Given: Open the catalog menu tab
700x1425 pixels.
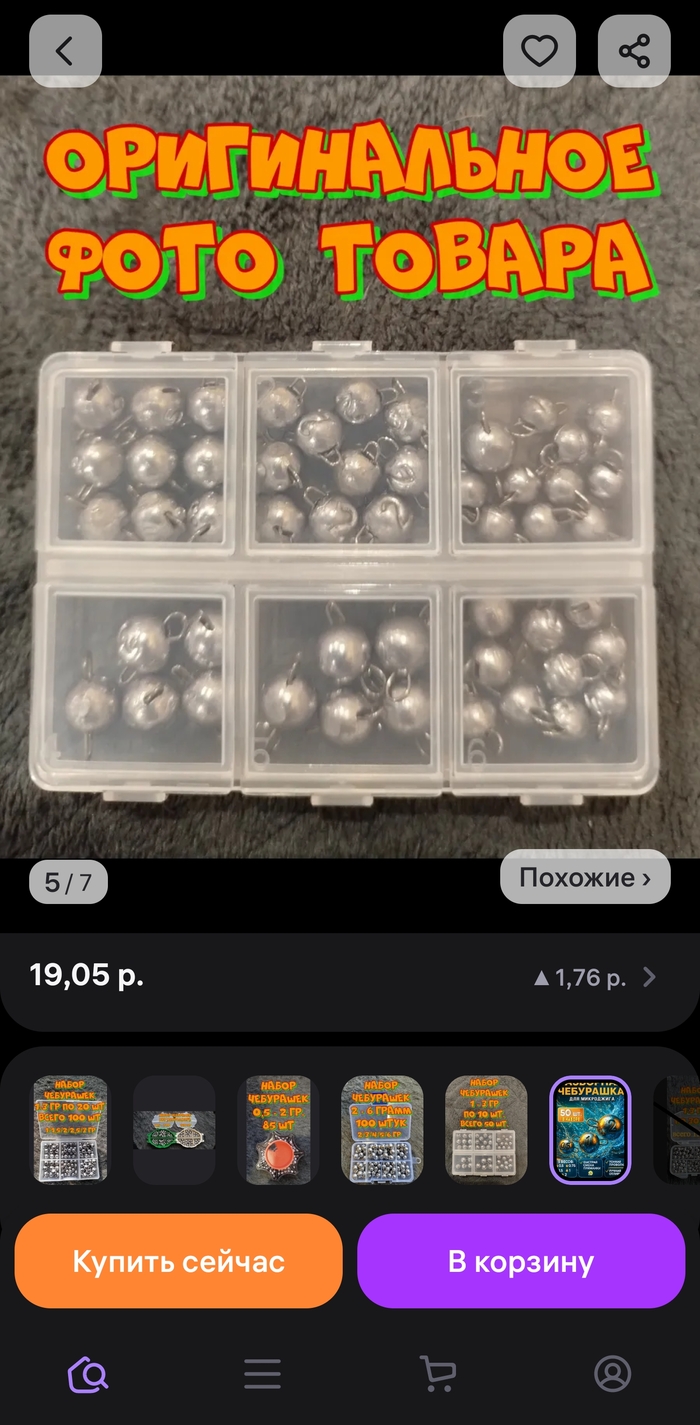Looking at the screenshot, I should pos(262,1374).
